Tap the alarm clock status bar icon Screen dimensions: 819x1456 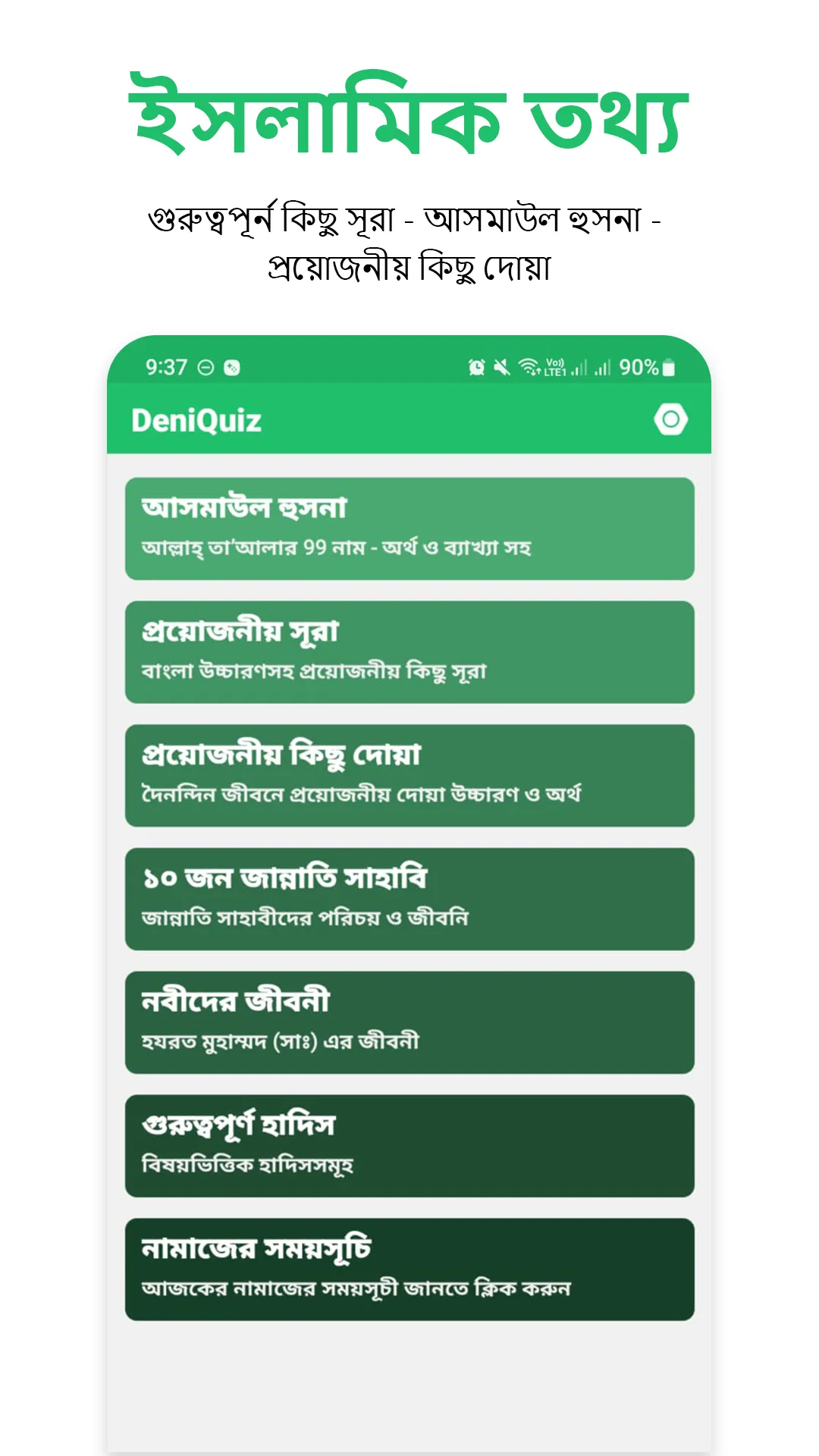[477, 367]
